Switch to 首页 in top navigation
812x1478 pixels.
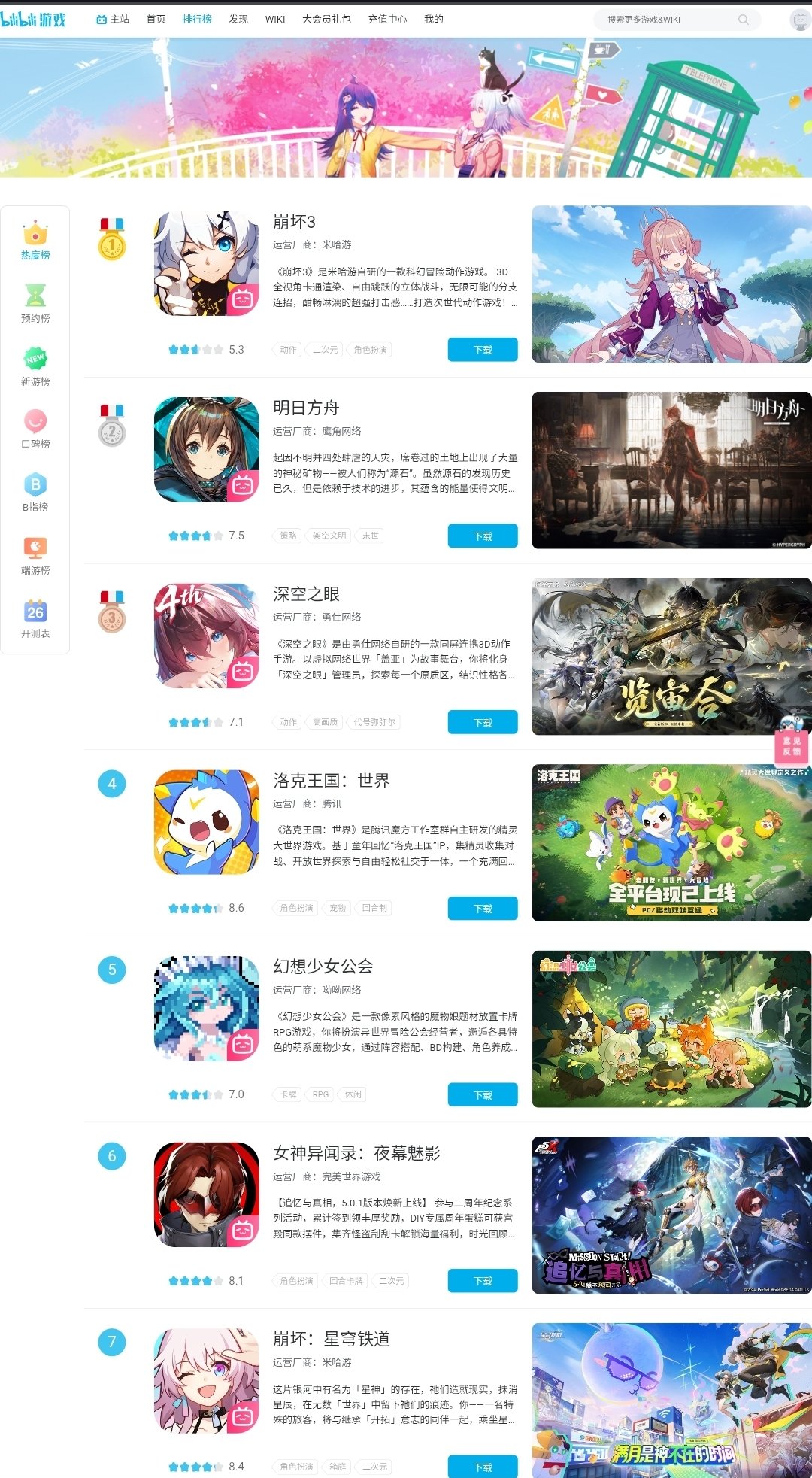tap(156, 20)
